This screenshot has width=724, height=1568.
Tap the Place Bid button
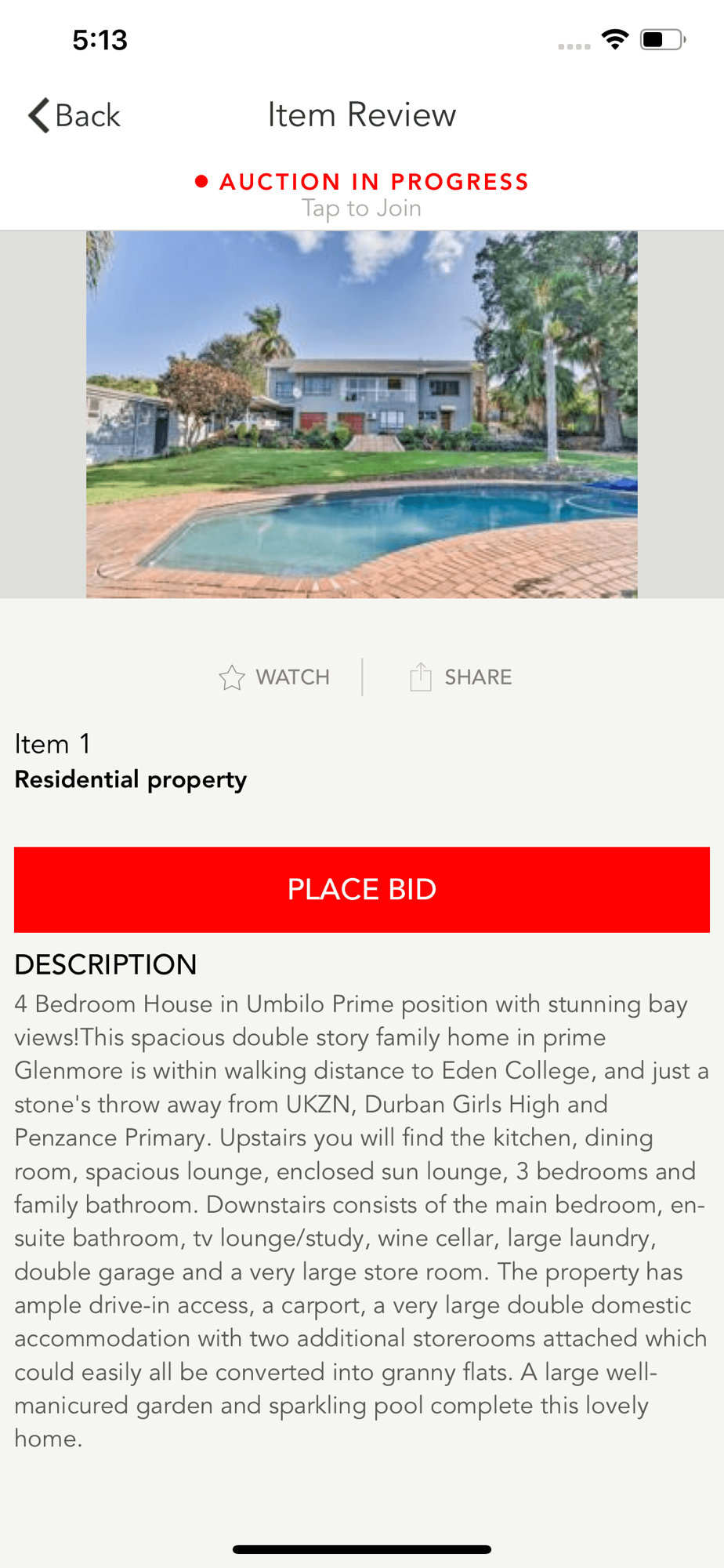362,889
